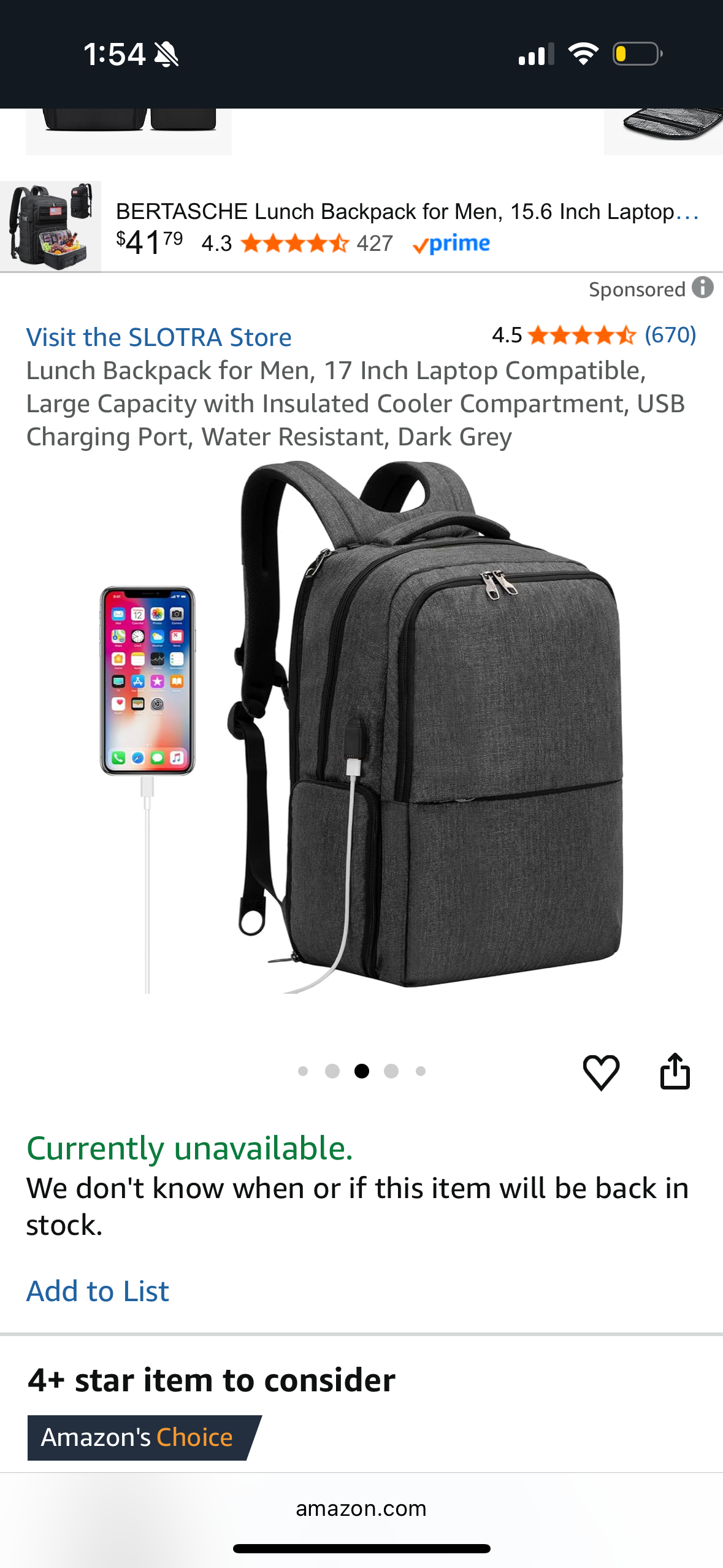This screenshot has width=723, height=1568.
Task: Tap the battery indicator in the status bar
Action: tap(638, 54)
